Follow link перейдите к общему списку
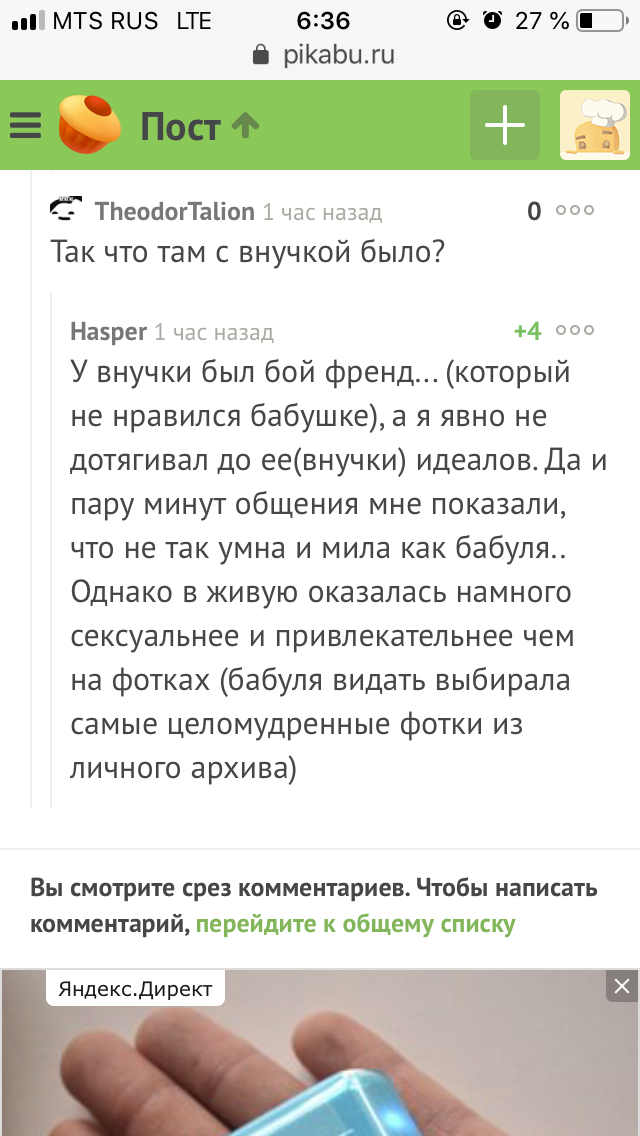 coord(355,924)
